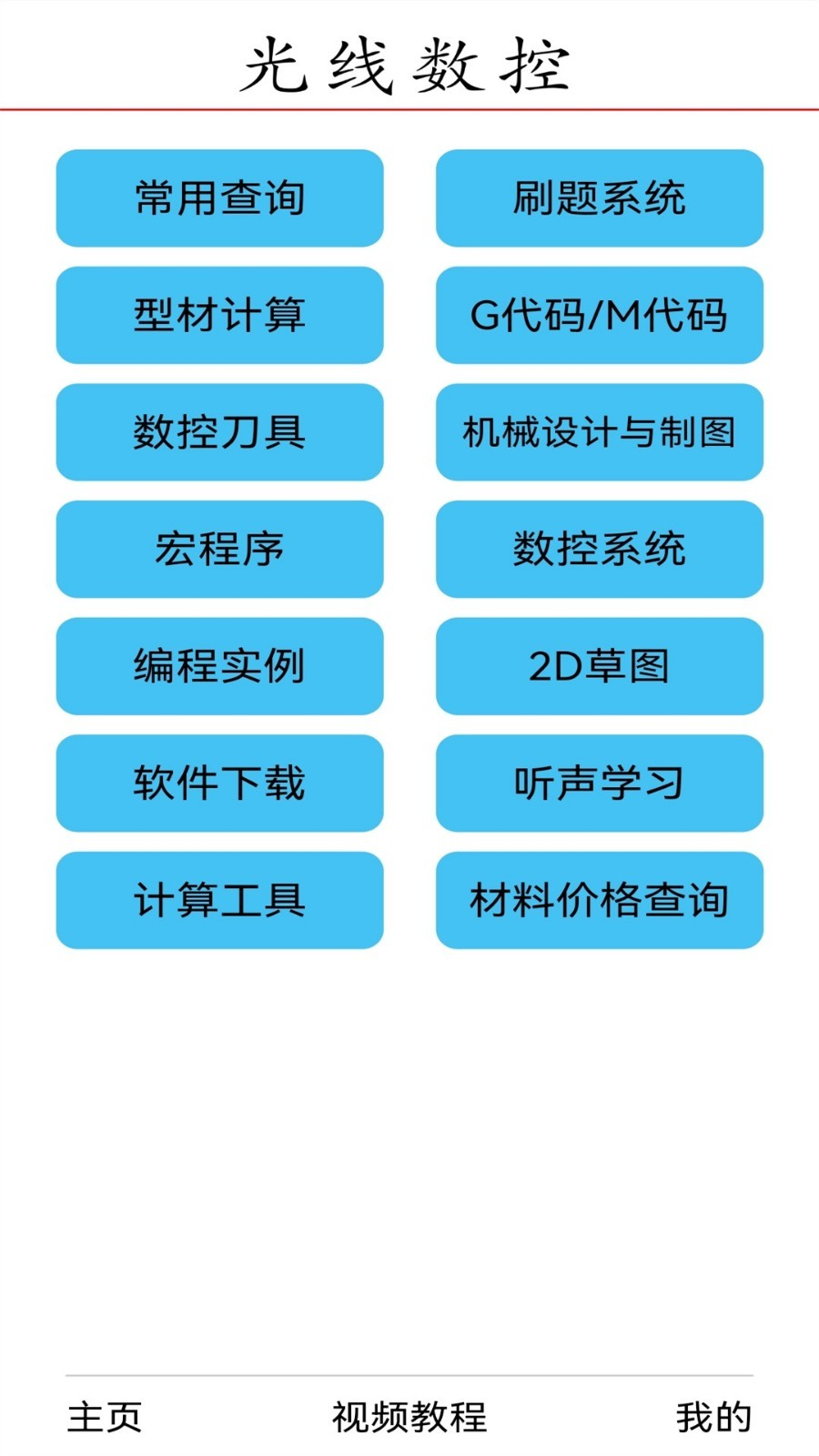View G代码/M代码 reference
This screenshot has width=819, height=1456.
(600, 316)
